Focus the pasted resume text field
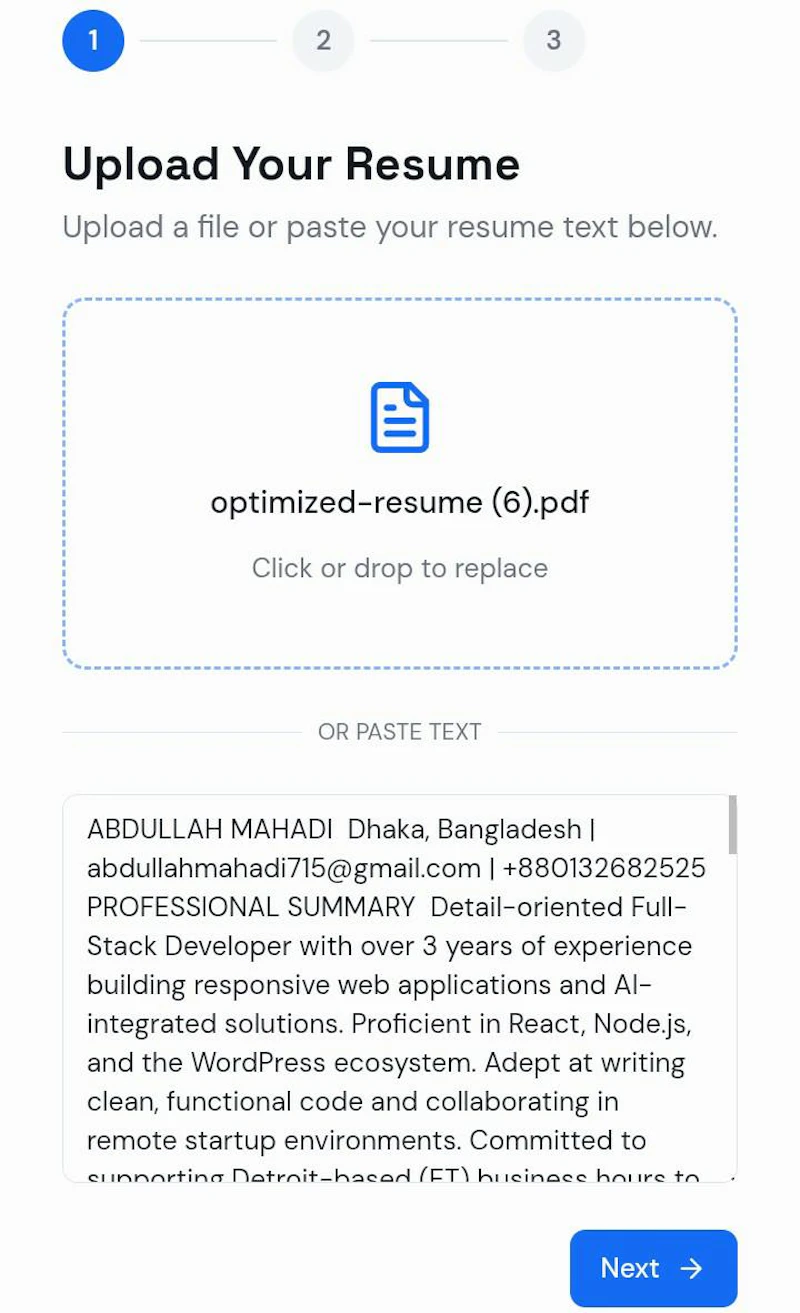This screenshot has width=800, height=1313. tap(400, 988)
